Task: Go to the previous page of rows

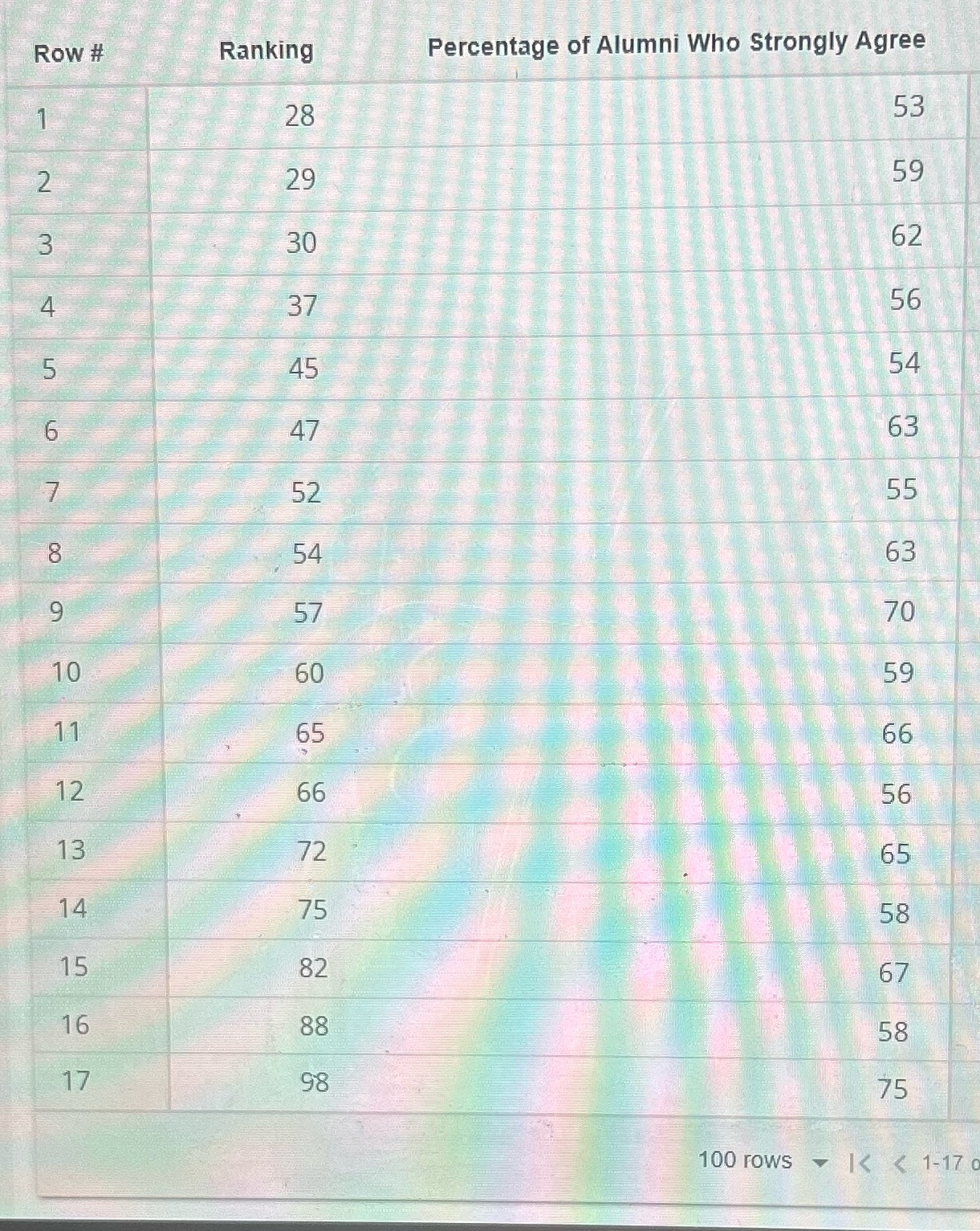Action: [x=900, y=1163]
